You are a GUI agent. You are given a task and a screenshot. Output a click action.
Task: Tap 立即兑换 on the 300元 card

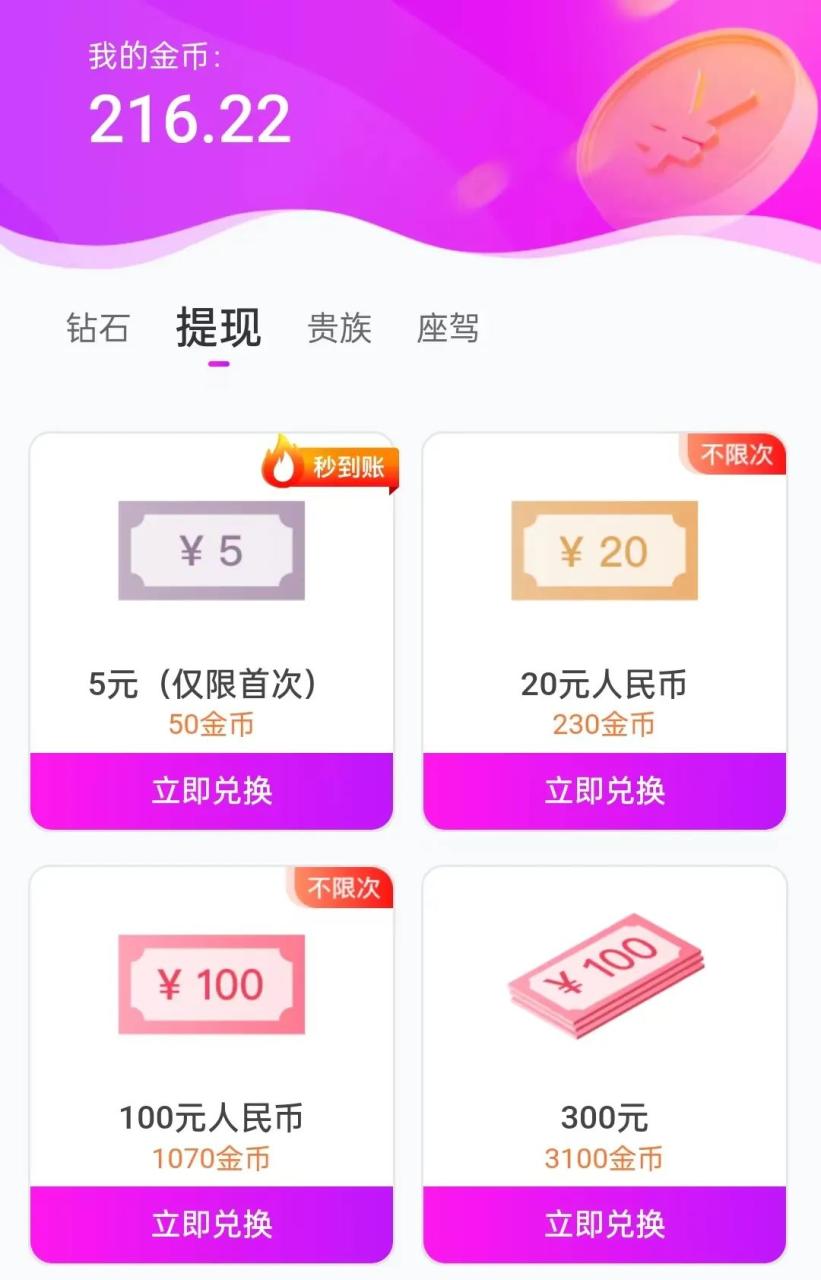(x=605, y=1225)
